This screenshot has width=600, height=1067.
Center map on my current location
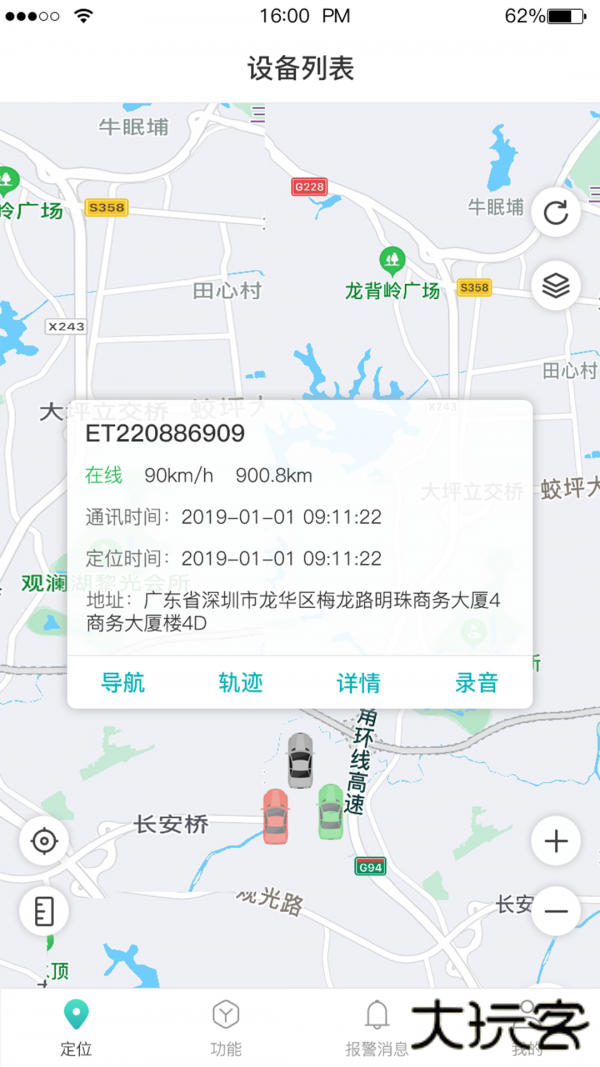click(44, 841)
